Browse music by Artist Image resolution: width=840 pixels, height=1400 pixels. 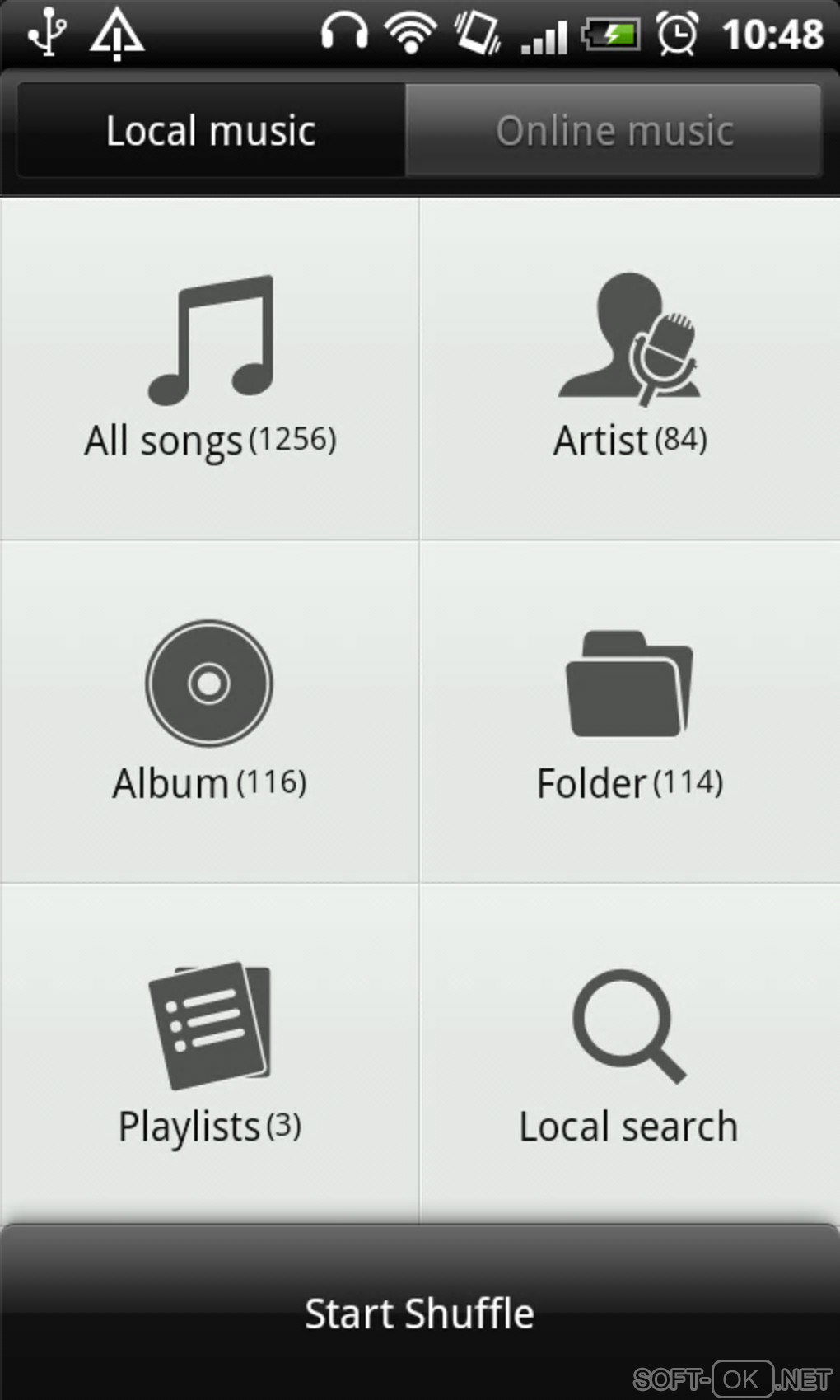pyautogui.click(x=629, y=368)
